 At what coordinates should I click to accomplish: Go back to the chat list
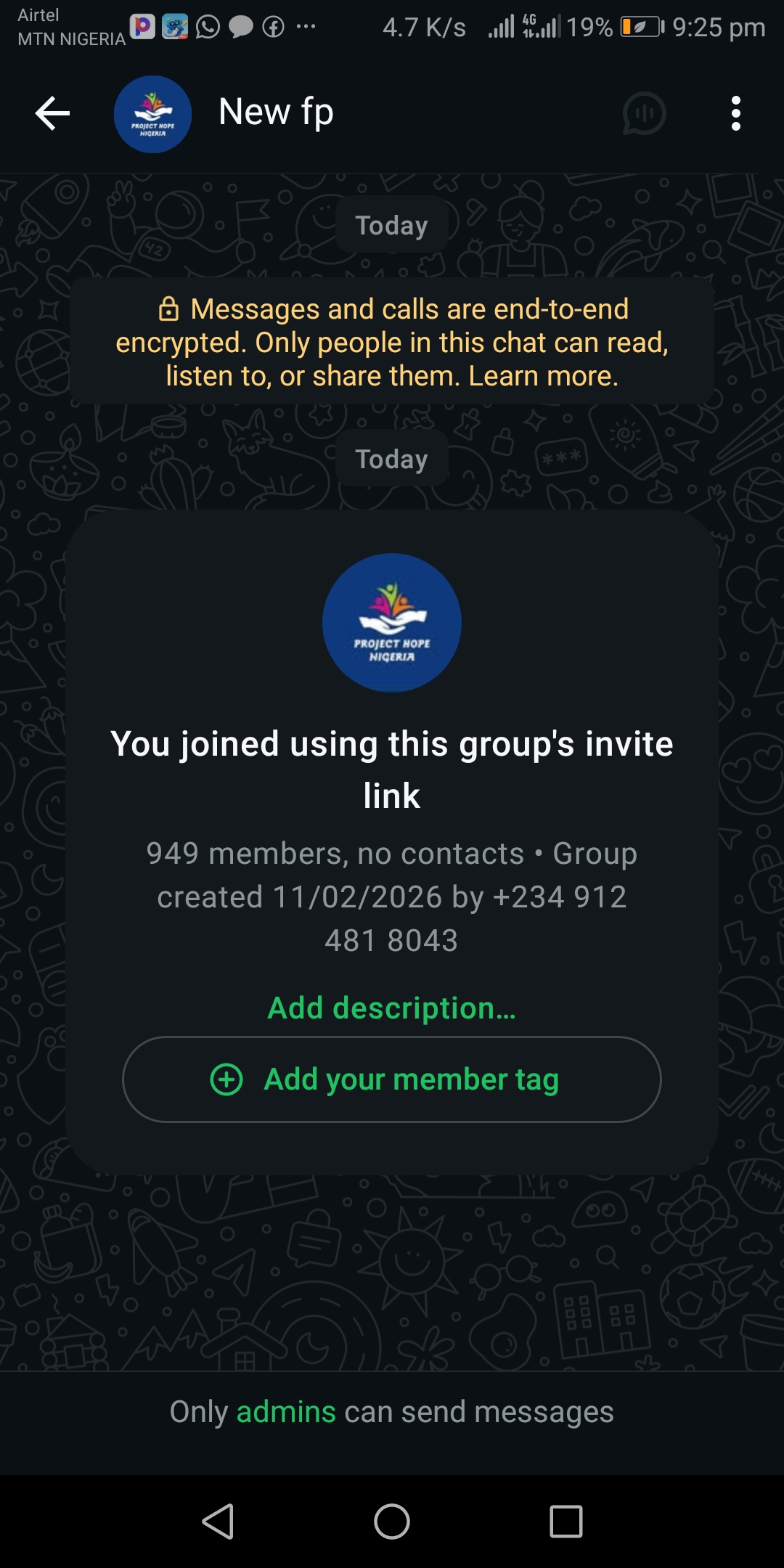[52, 113]
